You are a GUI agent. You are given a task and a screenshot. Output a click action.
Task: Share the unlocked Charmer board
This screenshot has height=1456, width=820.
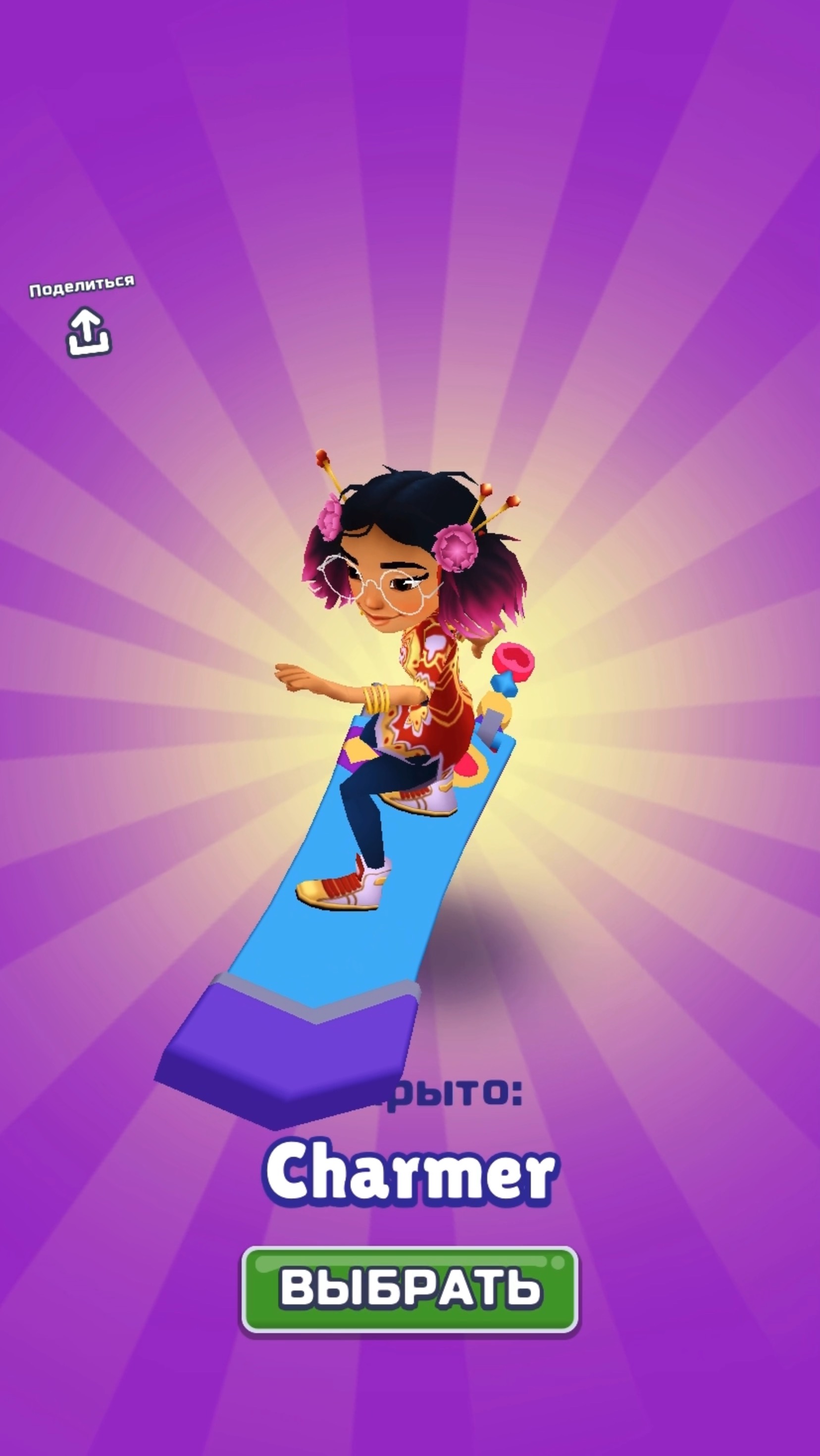click(89, 332)
